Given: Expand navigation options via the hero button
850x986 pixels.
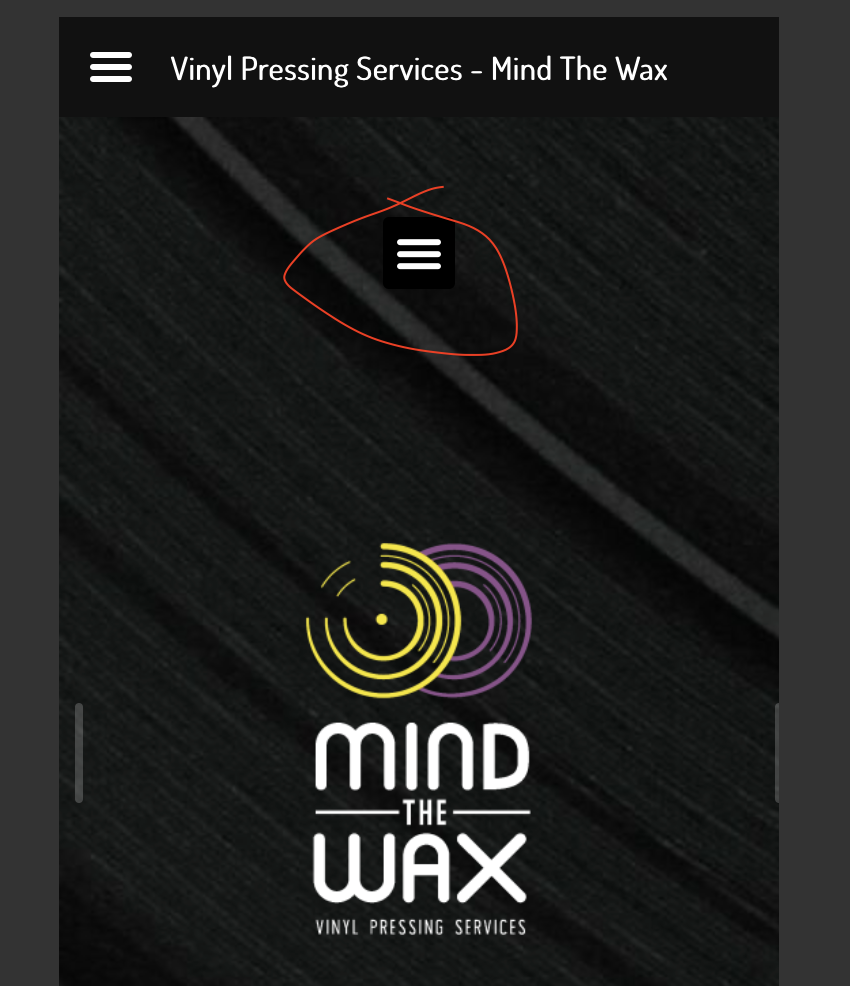Looking at the screenshot, I should click(418, 254).
